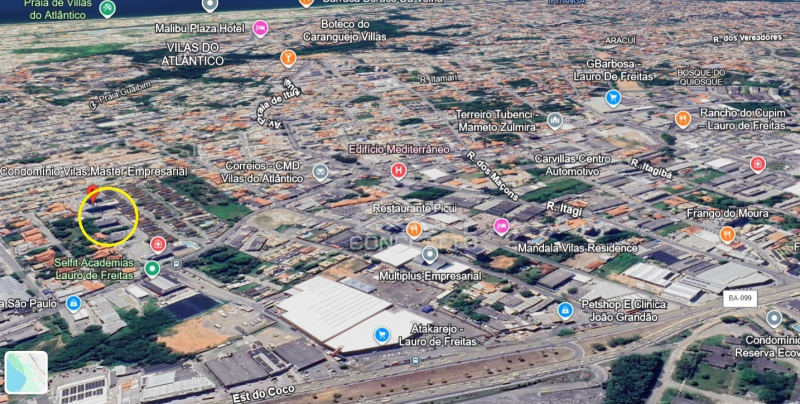Tap the Petshop E Clínica João Grandão marker
Screen dimensions: 800x404
(565, 310)
